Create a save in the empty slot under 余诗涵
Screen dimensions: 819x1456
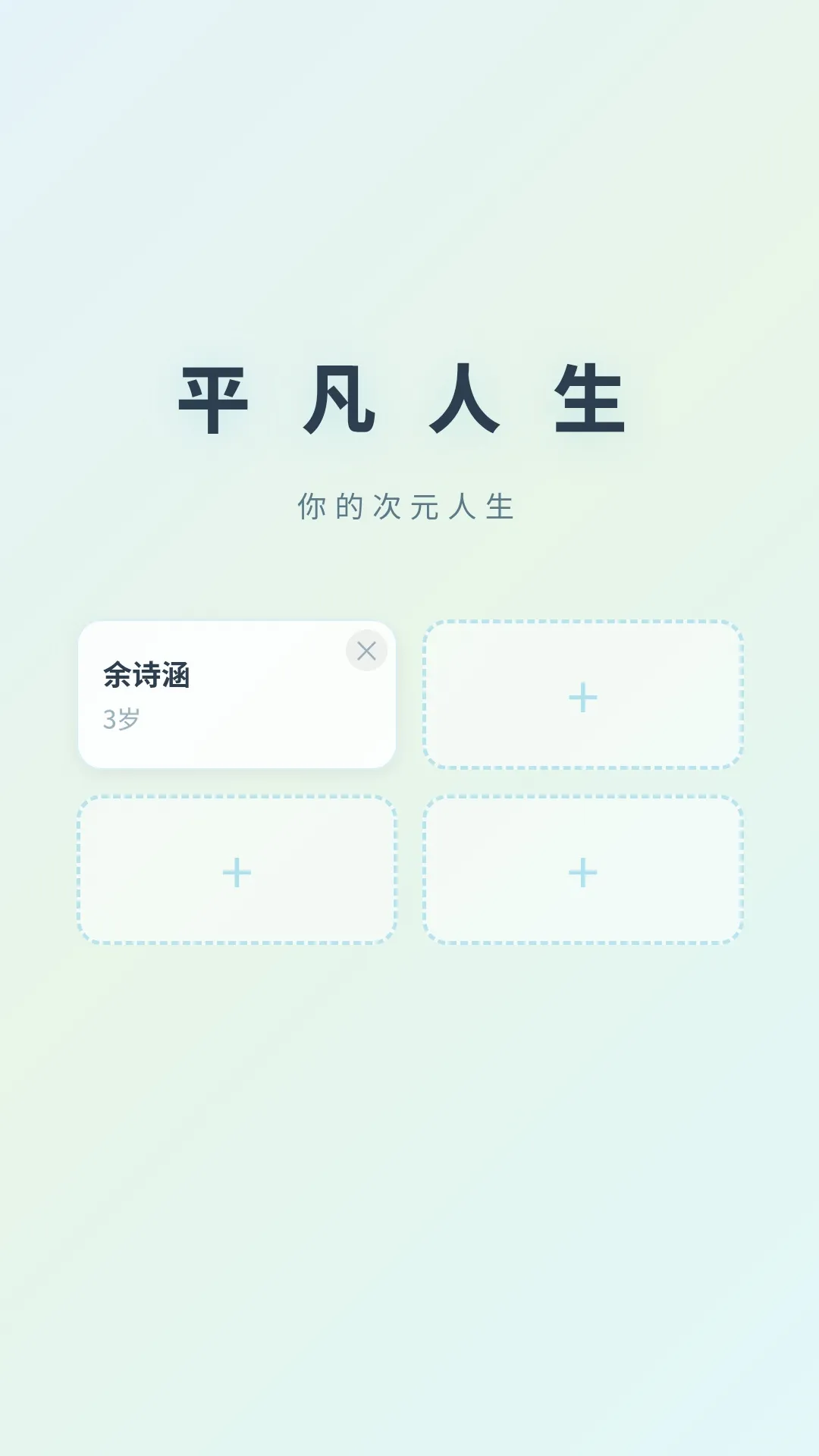tap(237, 870)
